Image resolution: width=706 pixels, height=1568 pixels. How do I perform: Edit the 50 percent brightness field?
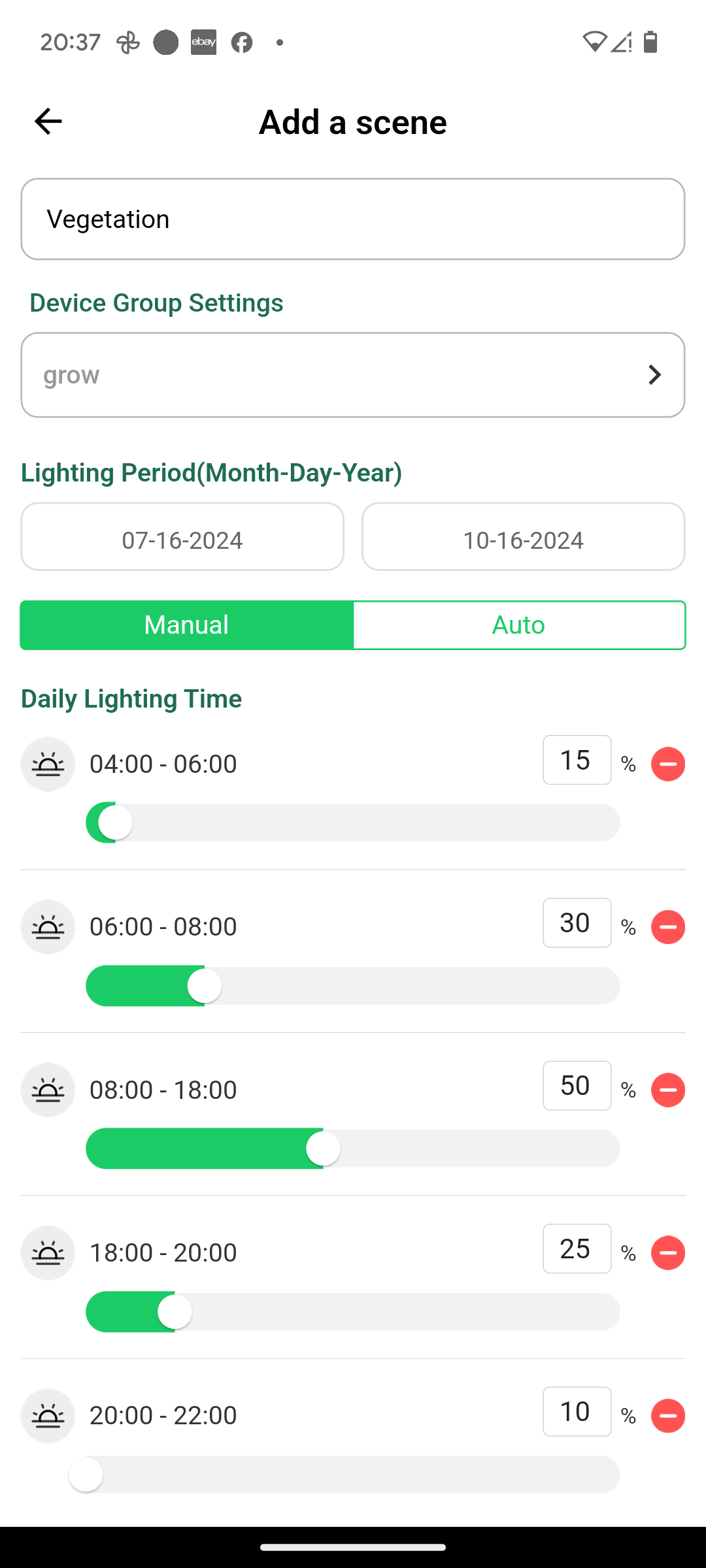(577, 1086)
